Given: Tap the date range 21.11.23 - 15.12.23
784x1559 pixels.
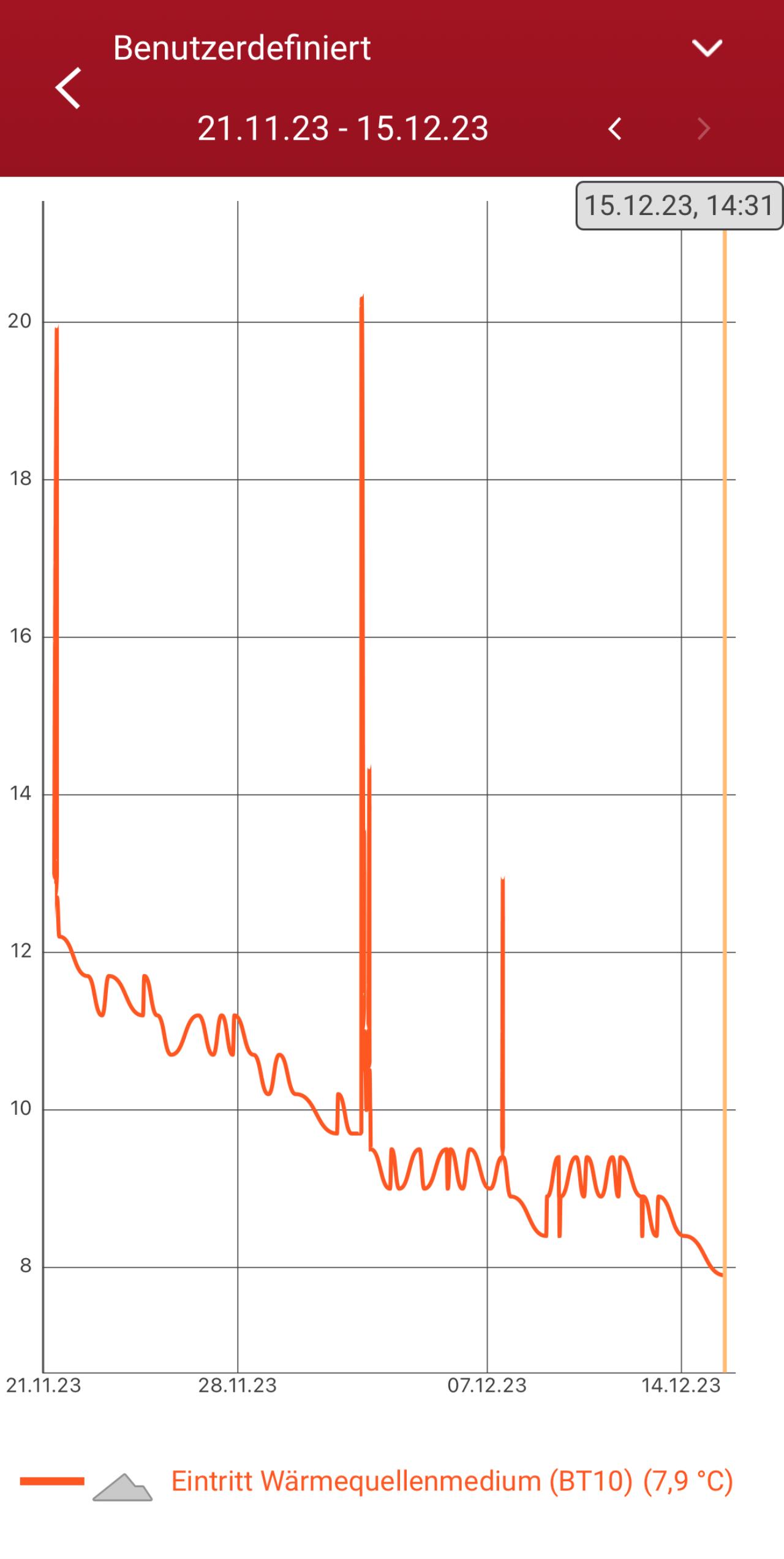Looking at the screenshot, I should [343, 129].
